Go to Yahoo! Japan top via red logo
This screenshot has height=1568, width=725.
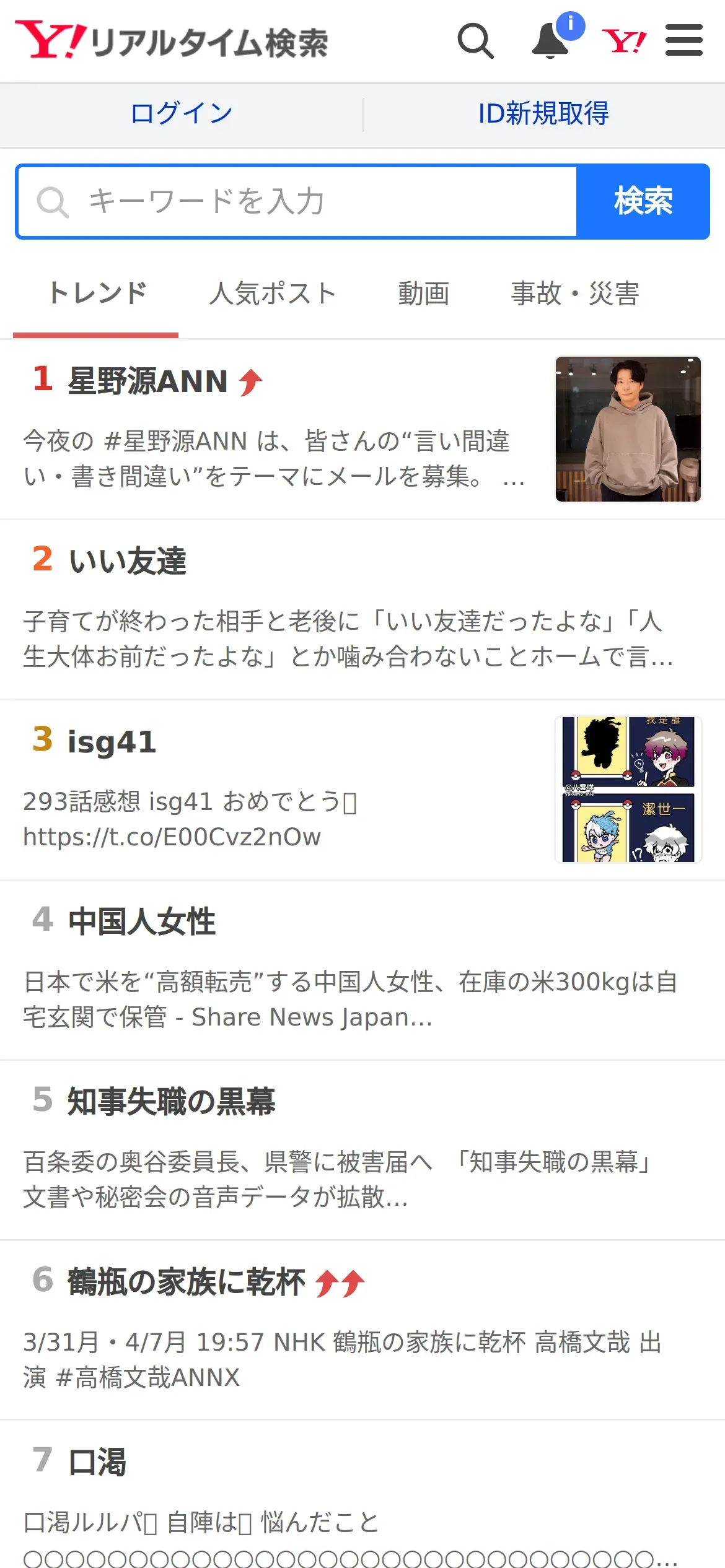pyautogui.click(x=624, y=41)
